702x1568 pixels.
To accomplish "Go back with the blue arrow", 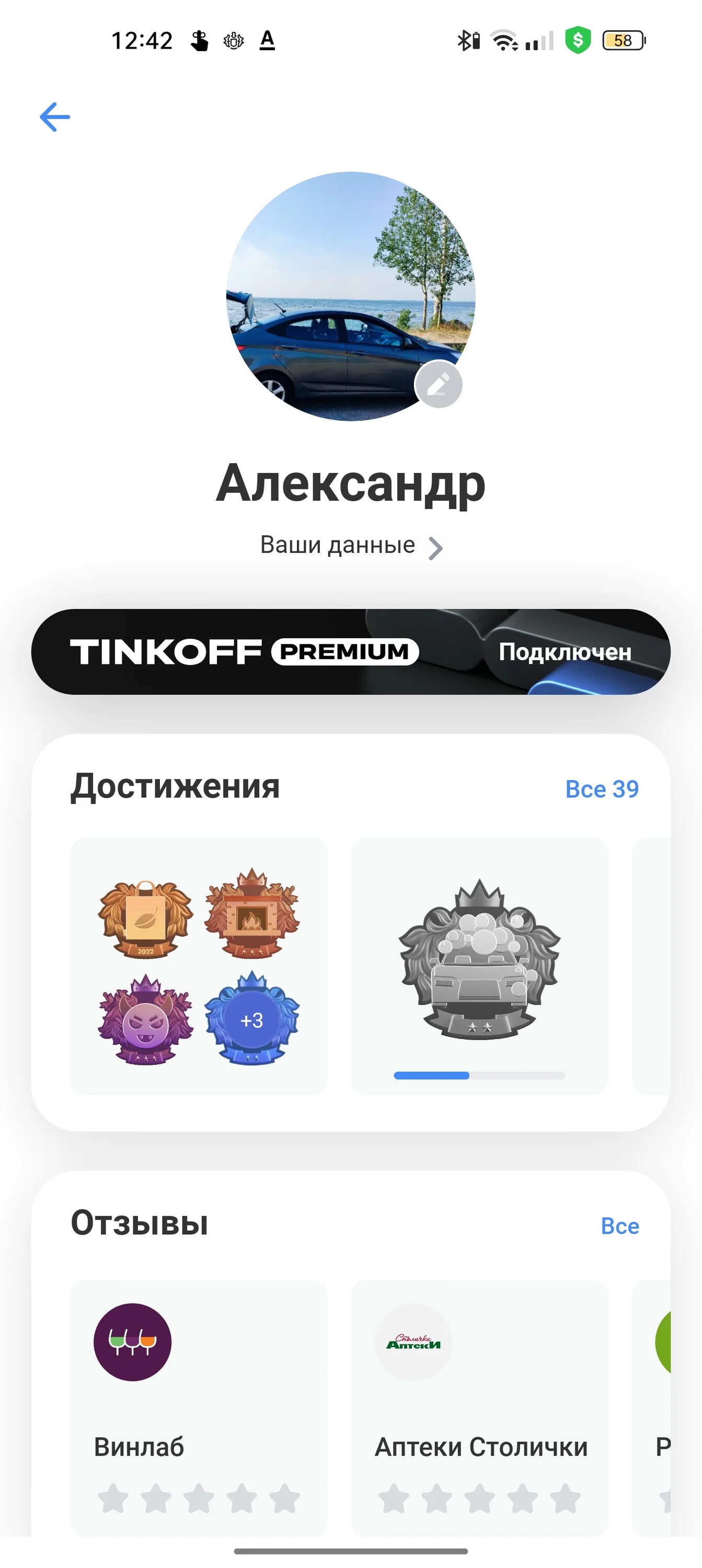I will point(55,117).
